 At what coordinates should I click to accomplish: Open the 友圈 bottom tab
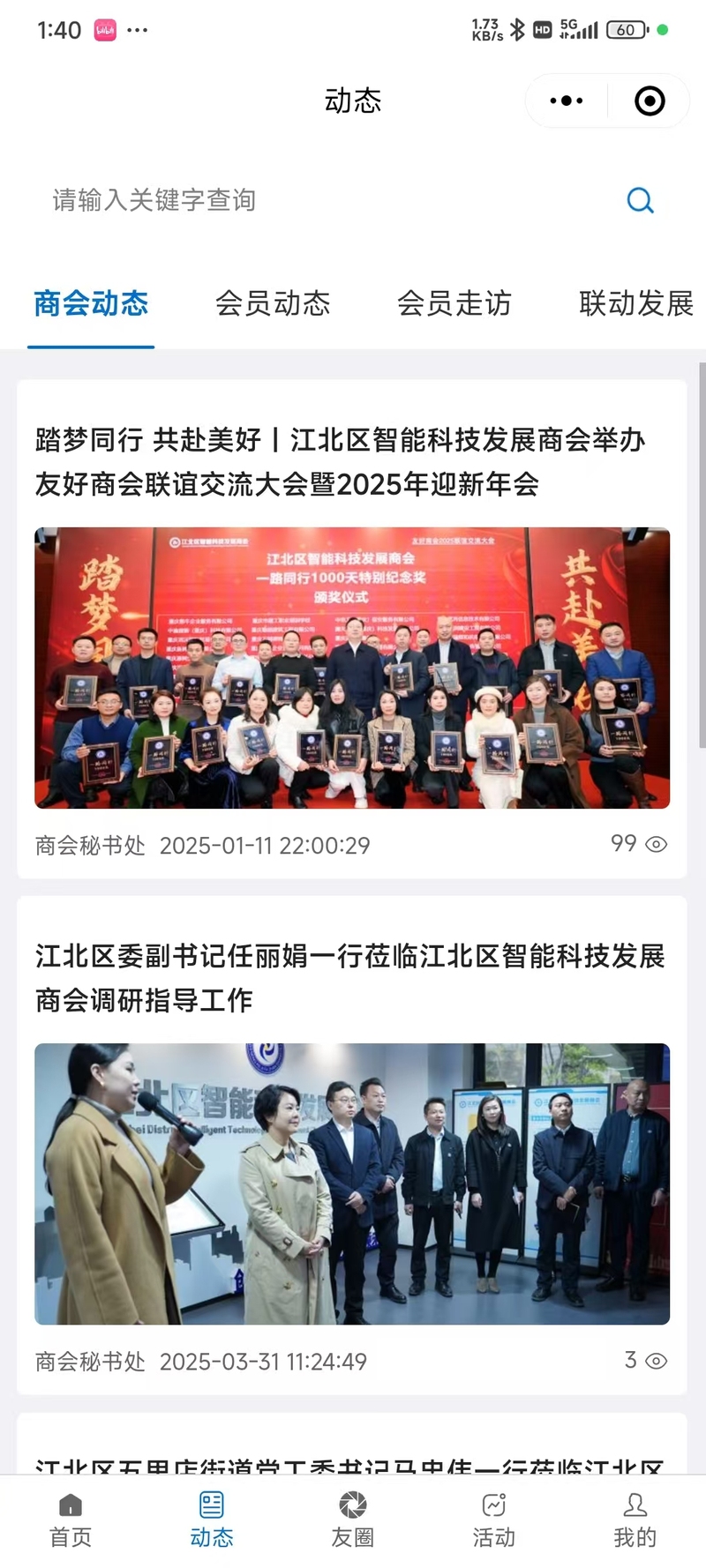click(353, 1520)
